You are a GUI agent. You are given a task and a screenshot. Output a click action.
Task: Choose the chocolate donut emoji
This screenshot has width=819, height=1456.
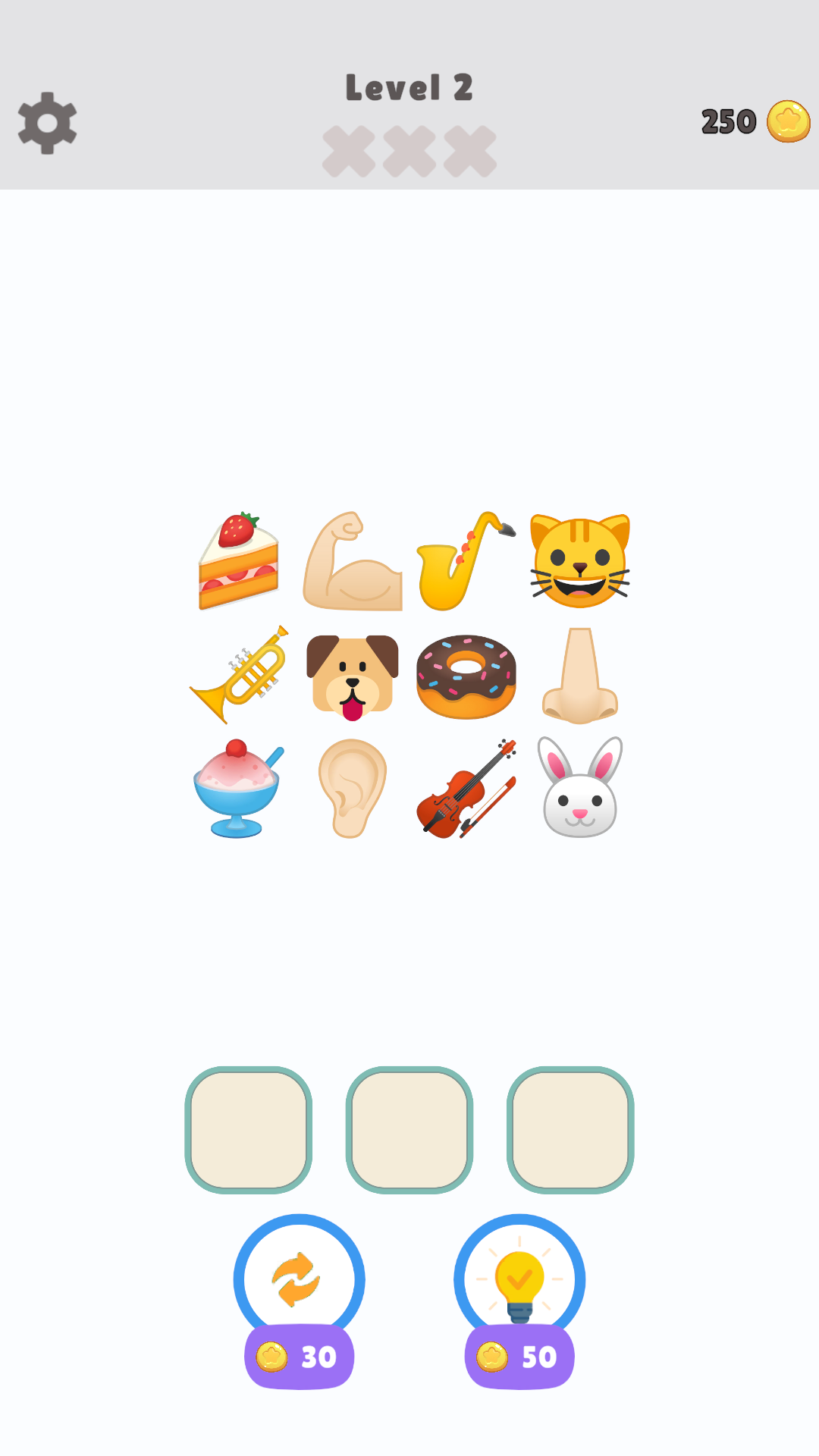click(x=466, y=676)
